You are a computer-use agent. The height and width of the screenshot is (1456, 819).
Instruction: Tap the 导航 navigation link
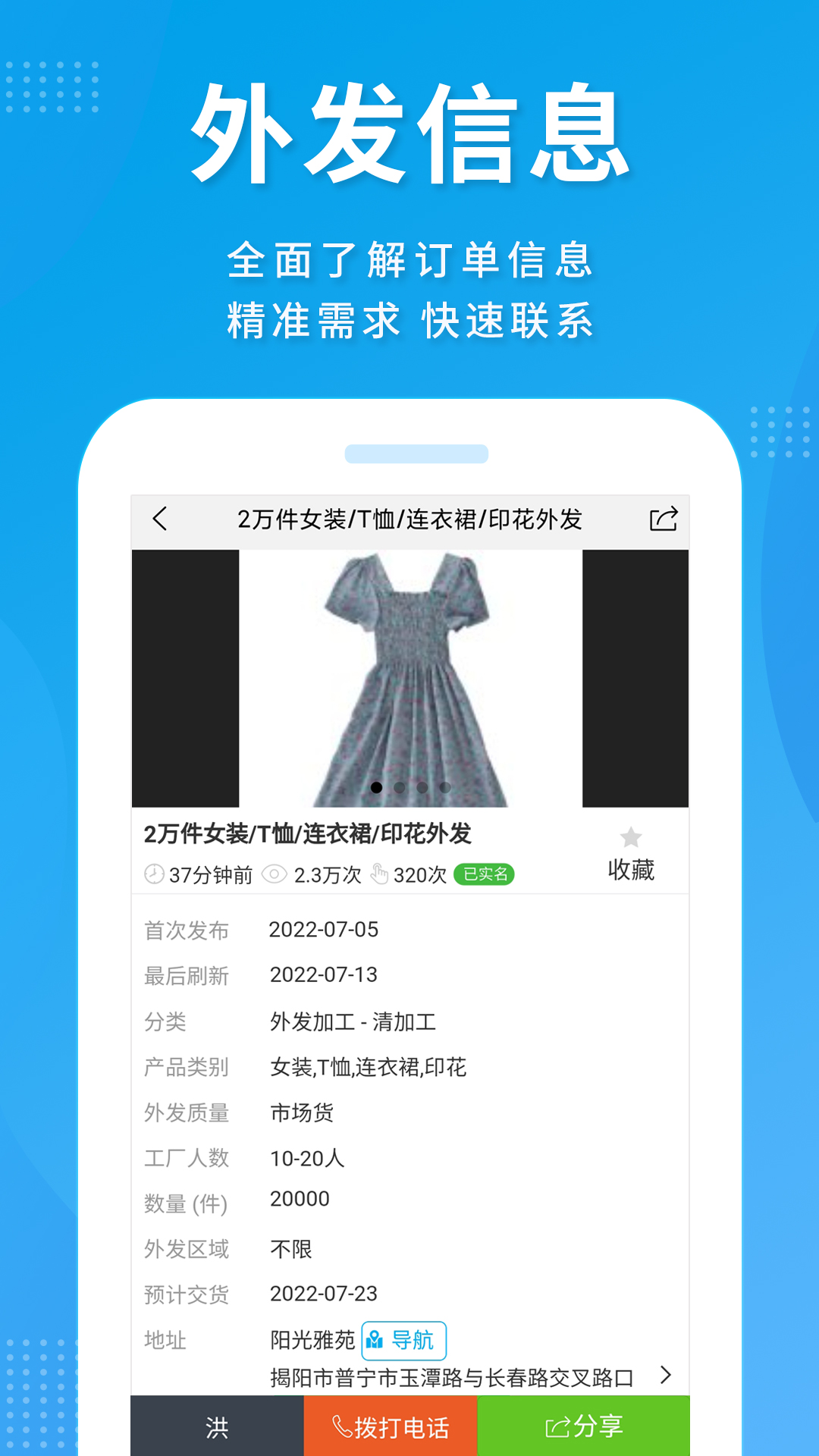tap(410, 1340)
